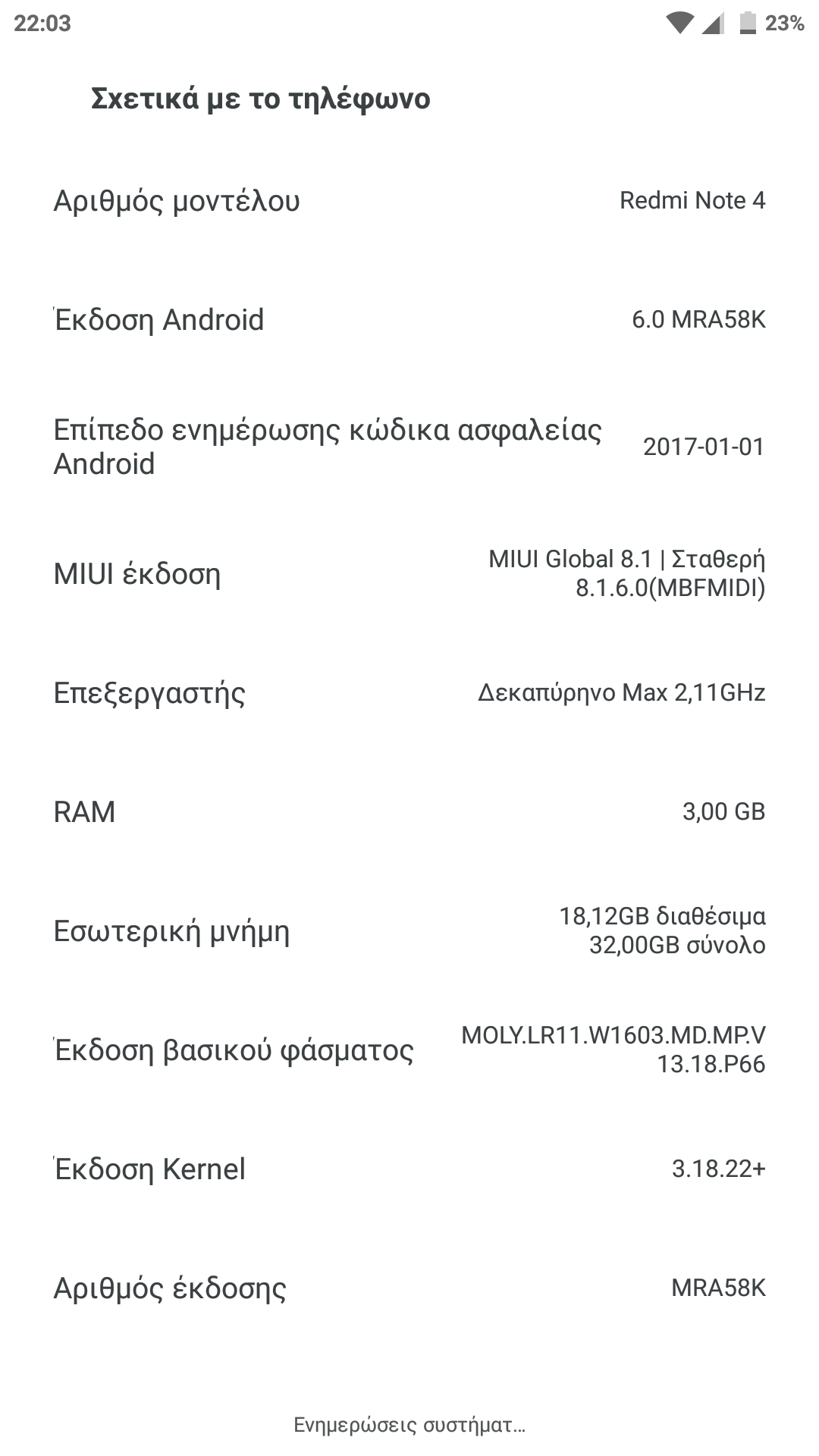
Task: Open the Ενημερώσεις συστήματος button
Action: coord(409,1424)
